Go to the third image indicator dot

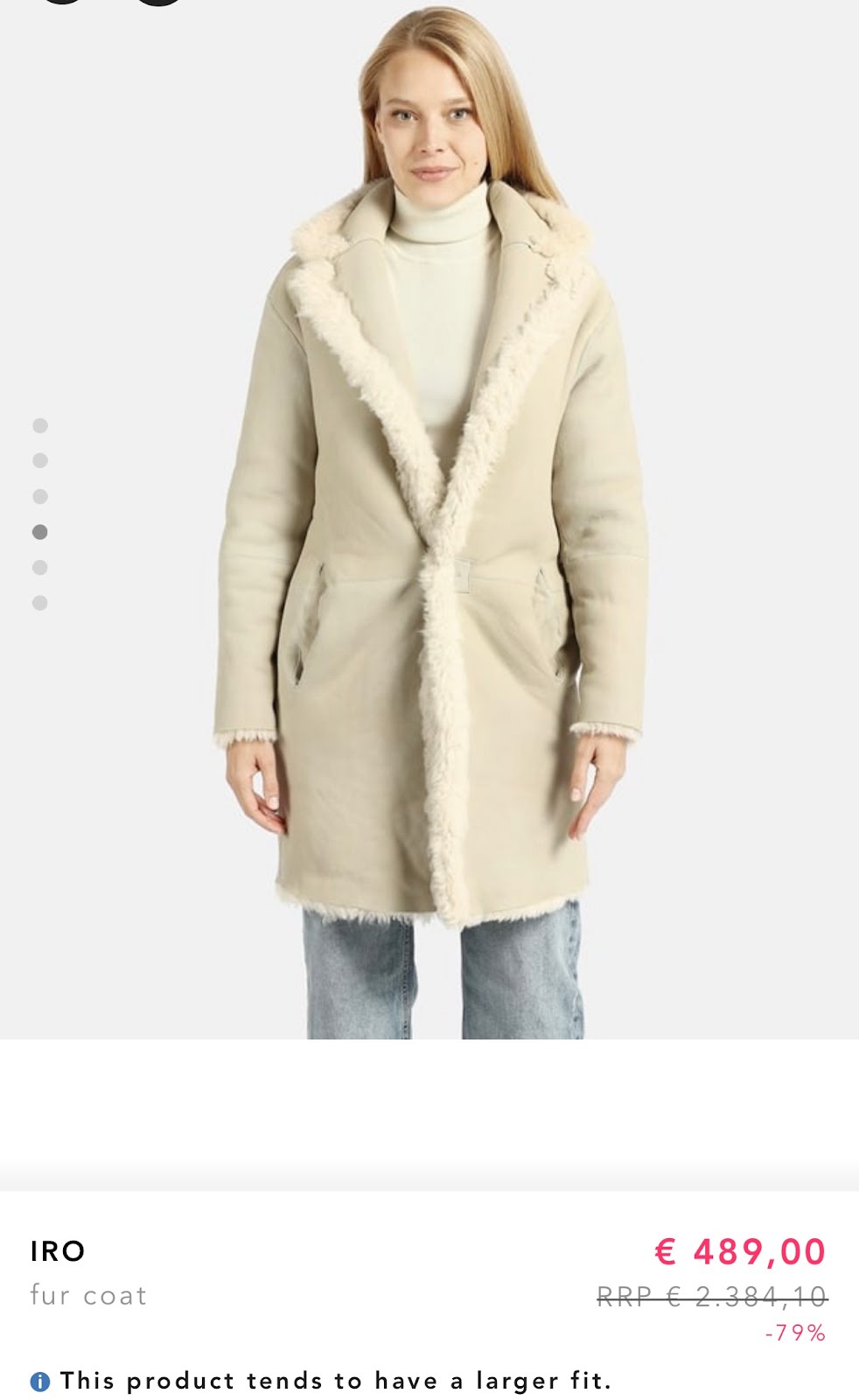[40, 496]
